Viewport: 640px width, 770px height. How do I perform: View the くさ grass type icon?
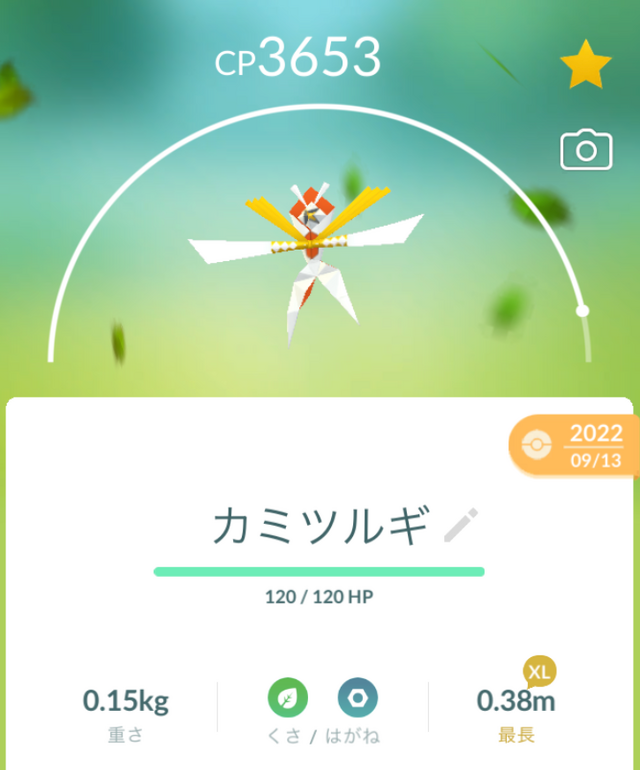point(288,697)
